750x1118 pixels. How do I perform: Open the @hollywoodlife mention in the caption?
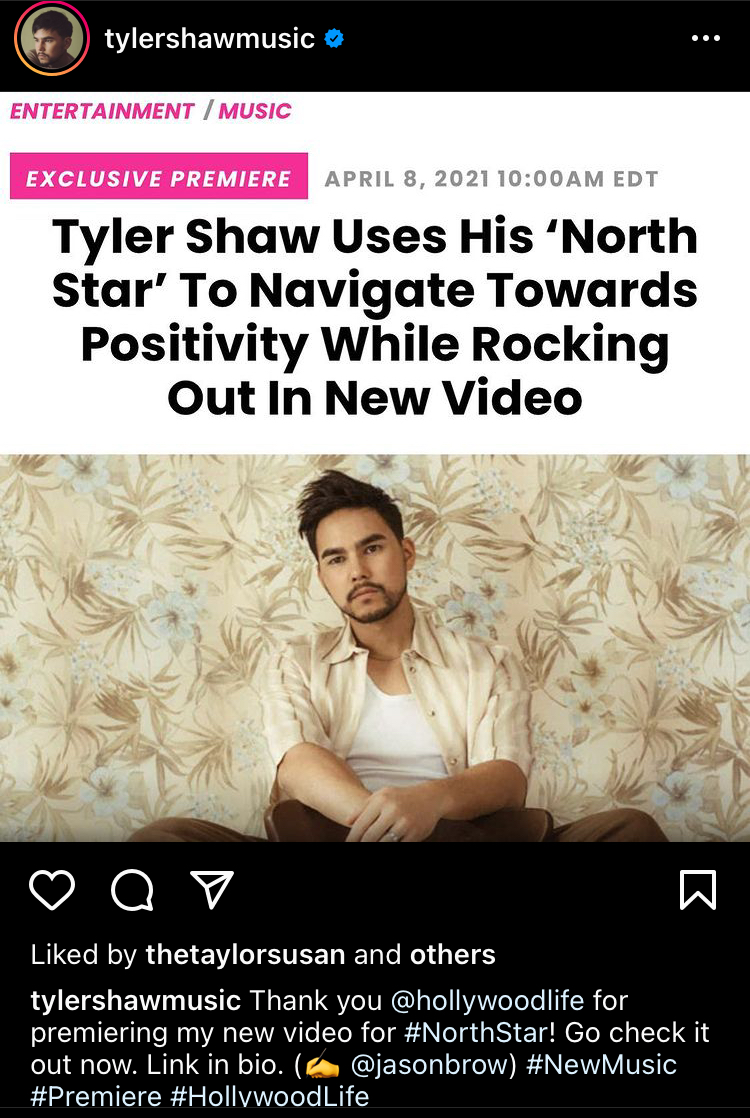click(x=494, y=1000)
